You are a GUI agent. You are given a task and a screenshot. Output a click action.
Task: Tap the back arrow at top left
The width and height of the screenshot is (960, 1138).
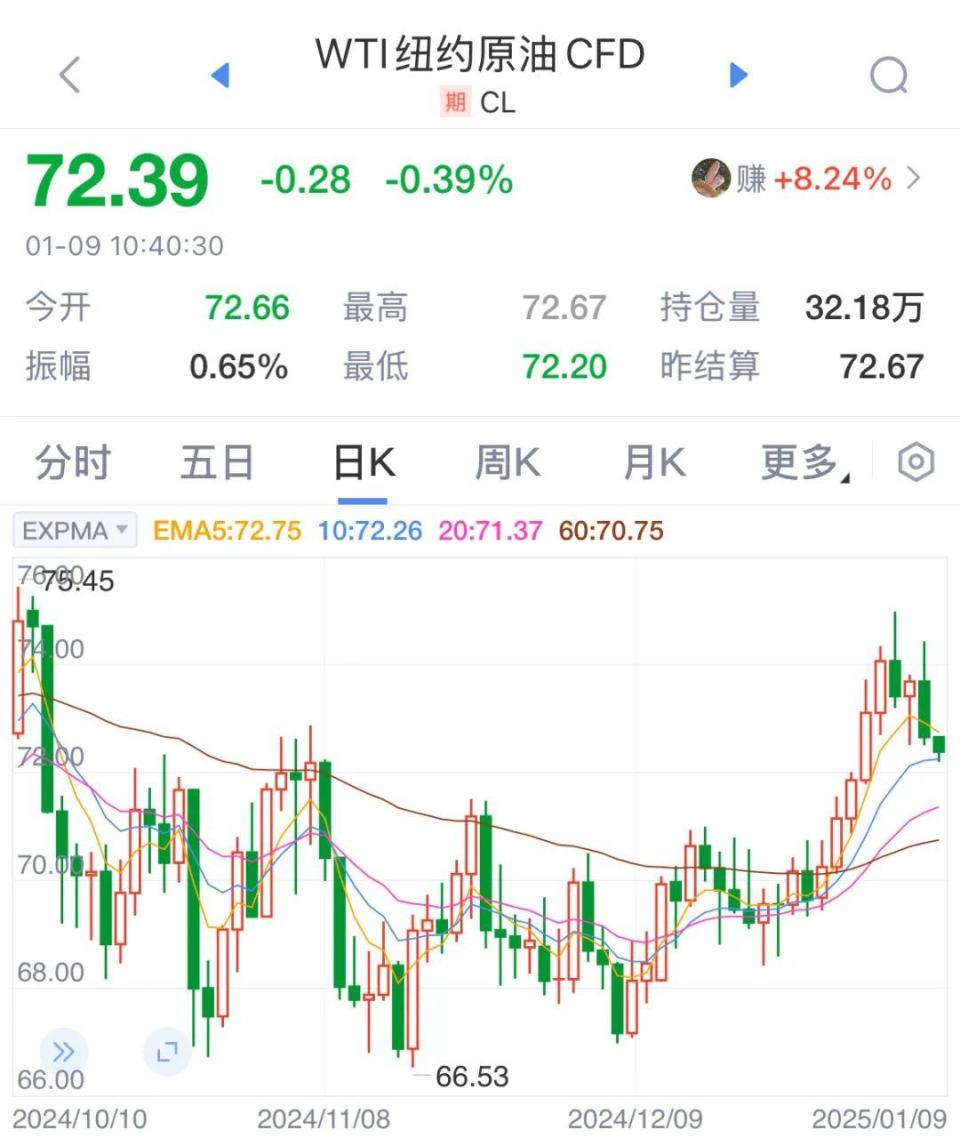(x=67, y=74)
